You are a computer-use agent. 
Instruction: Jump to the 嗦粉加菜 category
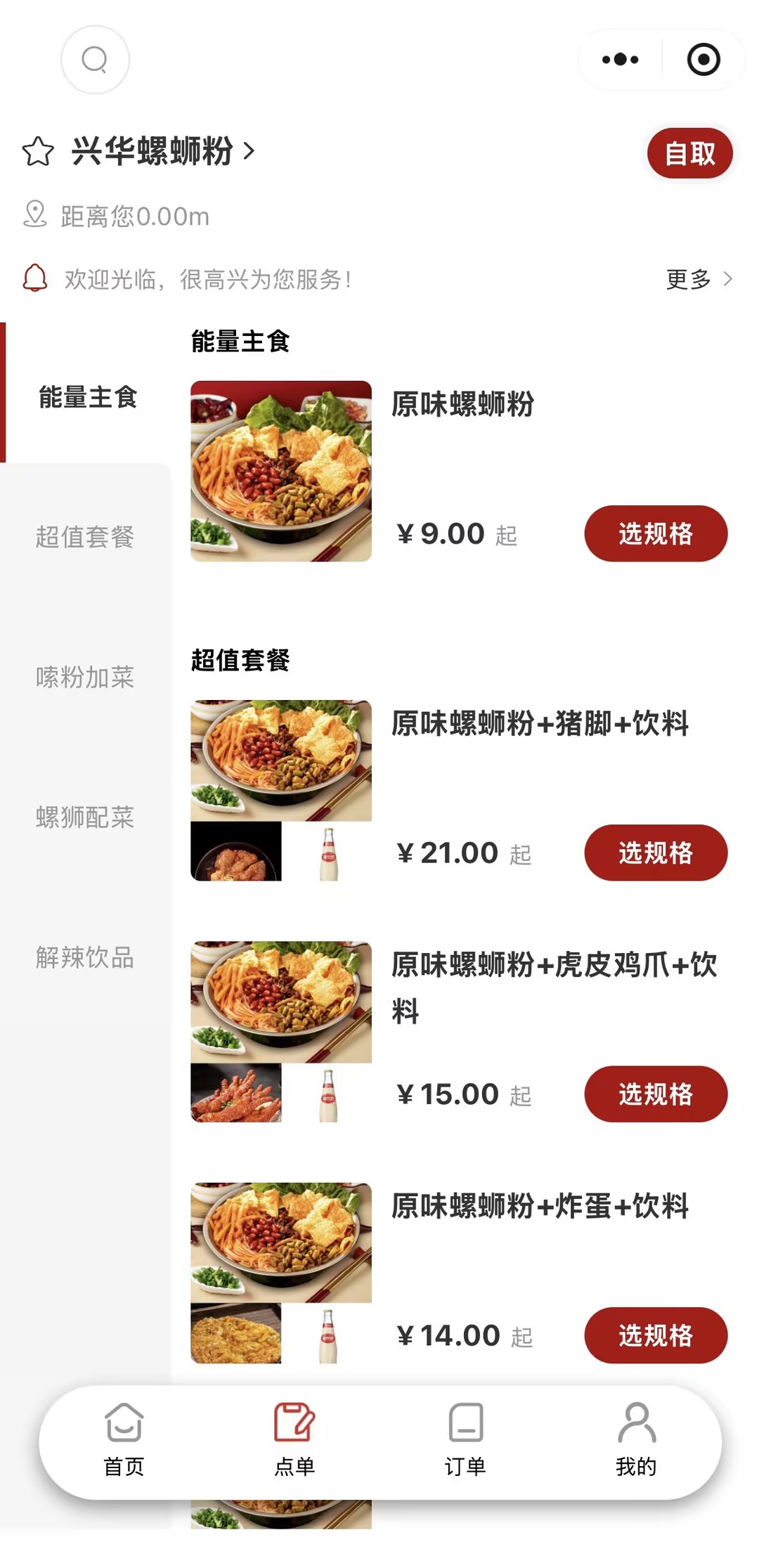pos(85,677)
